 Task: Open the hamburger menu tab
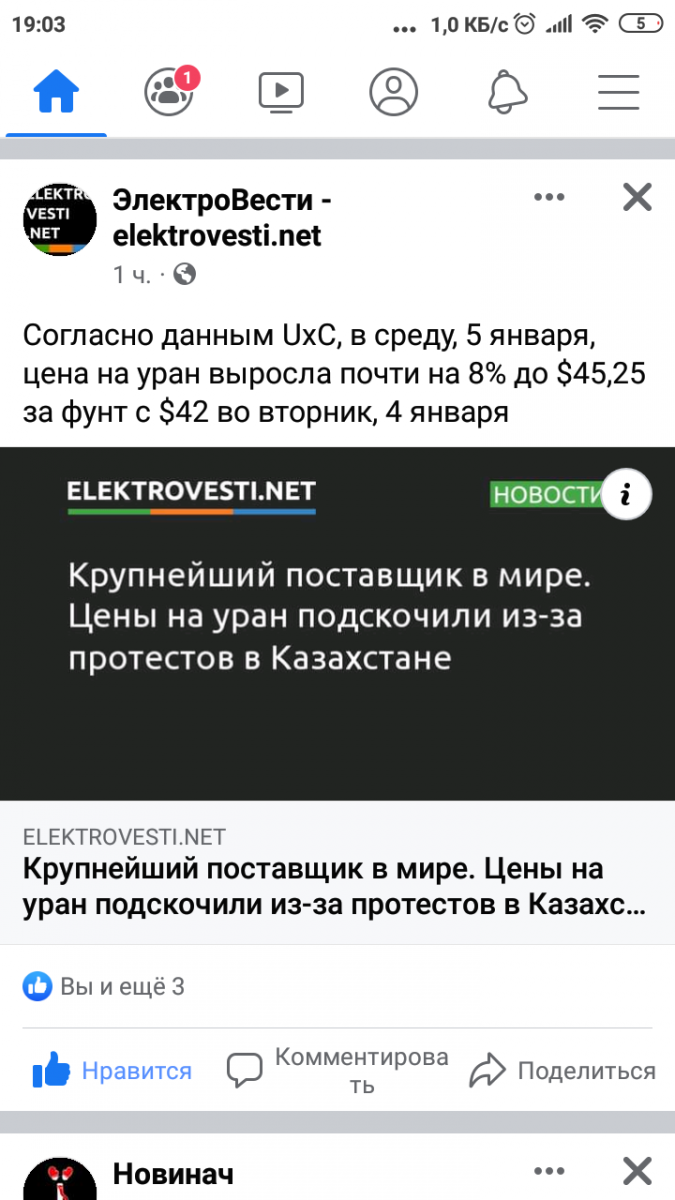click(619, 92)
